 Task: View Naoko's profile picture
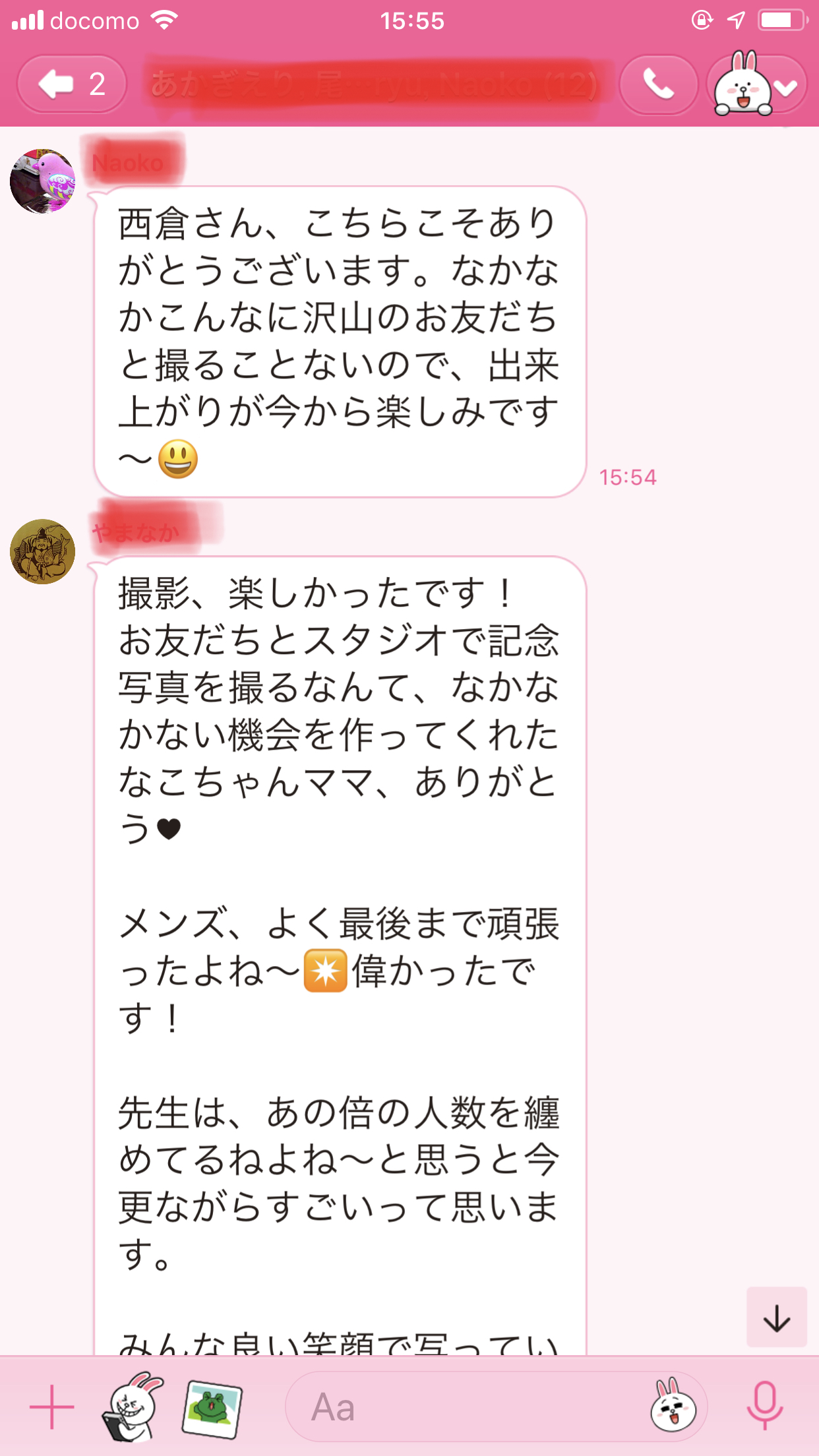click(43, 181)
